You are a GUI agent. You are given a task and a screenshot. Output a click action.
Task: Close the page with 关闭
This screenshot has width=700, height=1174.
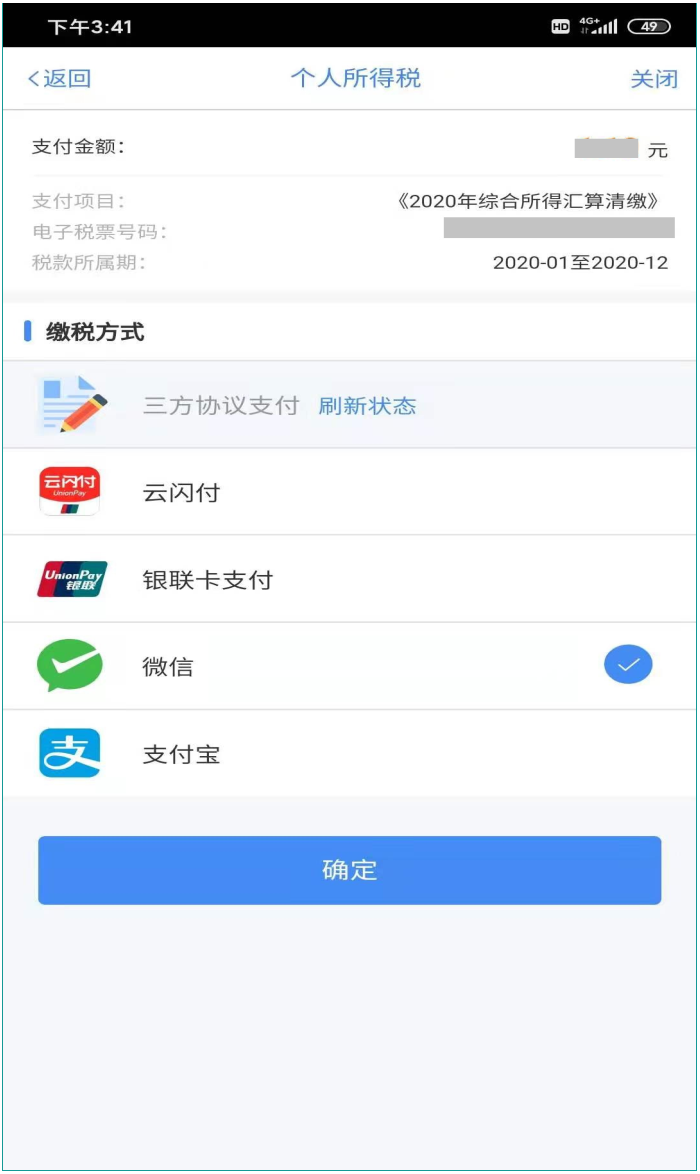click(654, 79)
